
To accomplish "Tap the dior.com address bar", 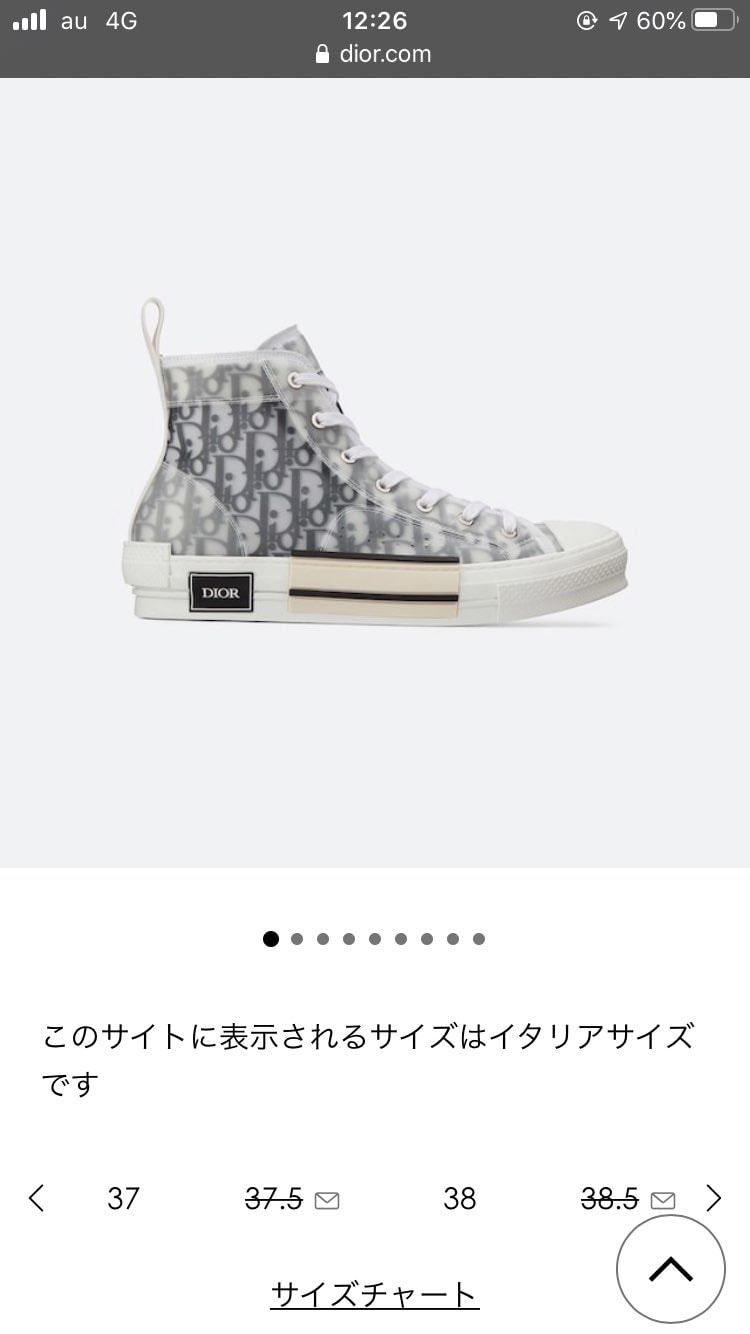I will 374,54.
